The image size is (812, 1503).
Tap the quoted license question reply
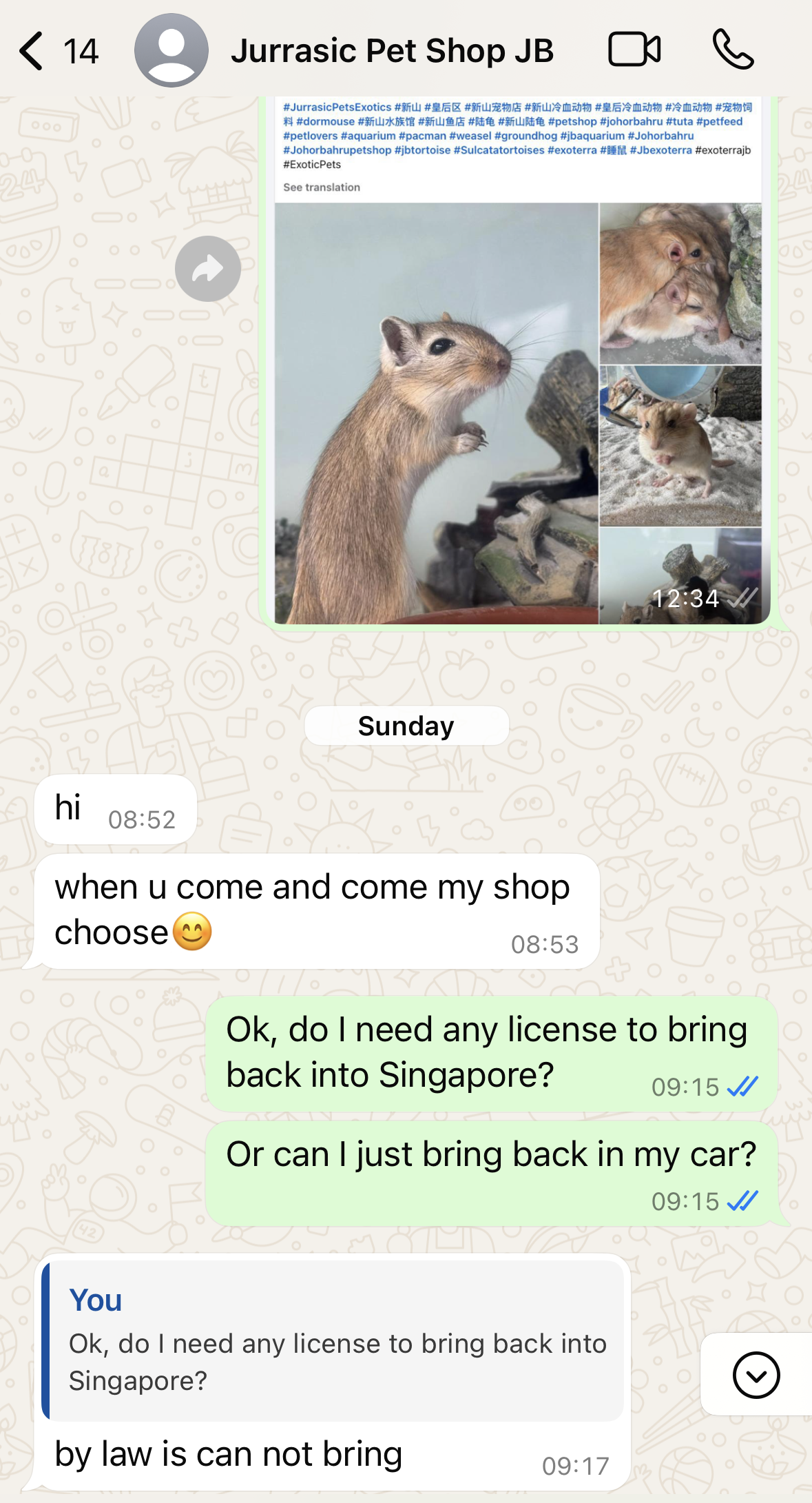(x=333, y=1341)
